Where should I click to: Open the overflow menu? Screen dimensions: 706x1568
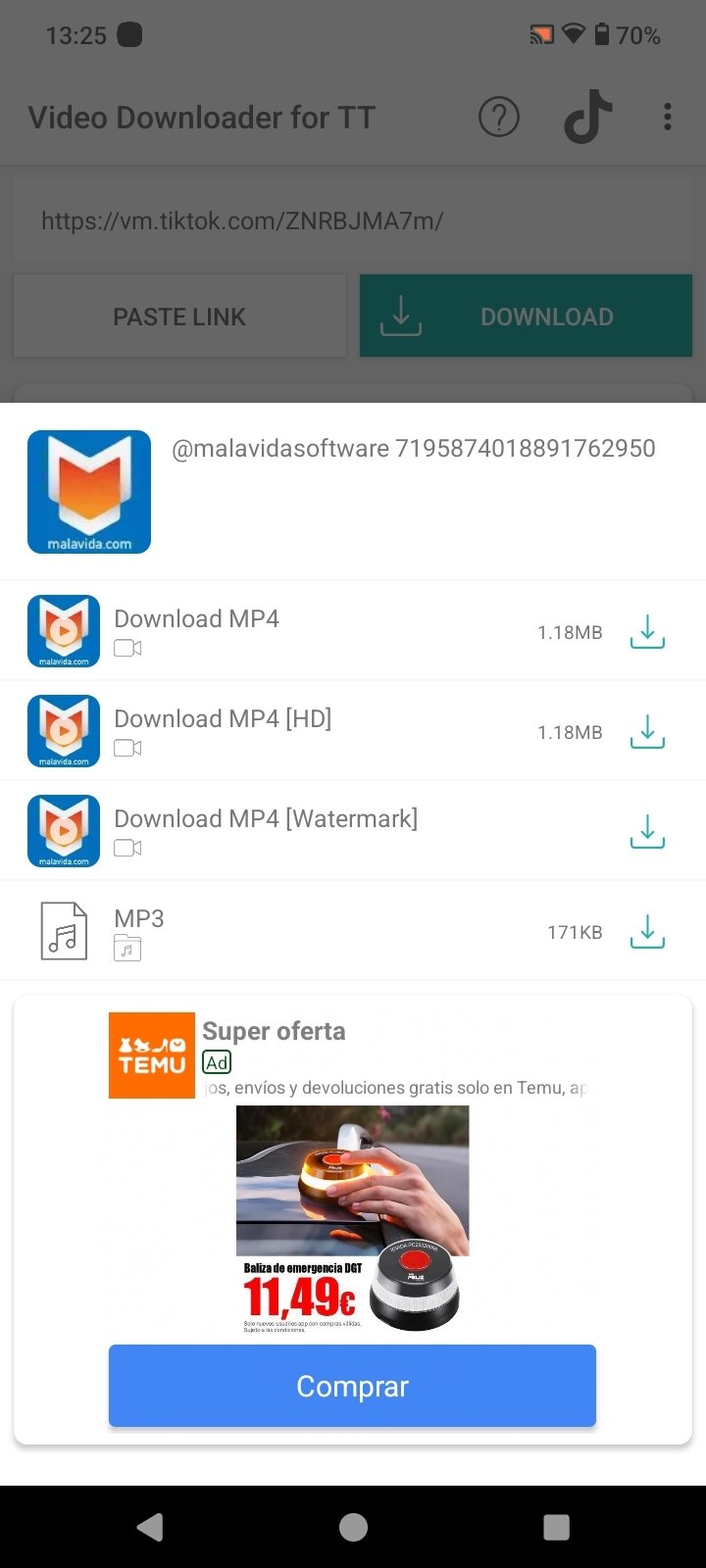(x=668, y=118)
